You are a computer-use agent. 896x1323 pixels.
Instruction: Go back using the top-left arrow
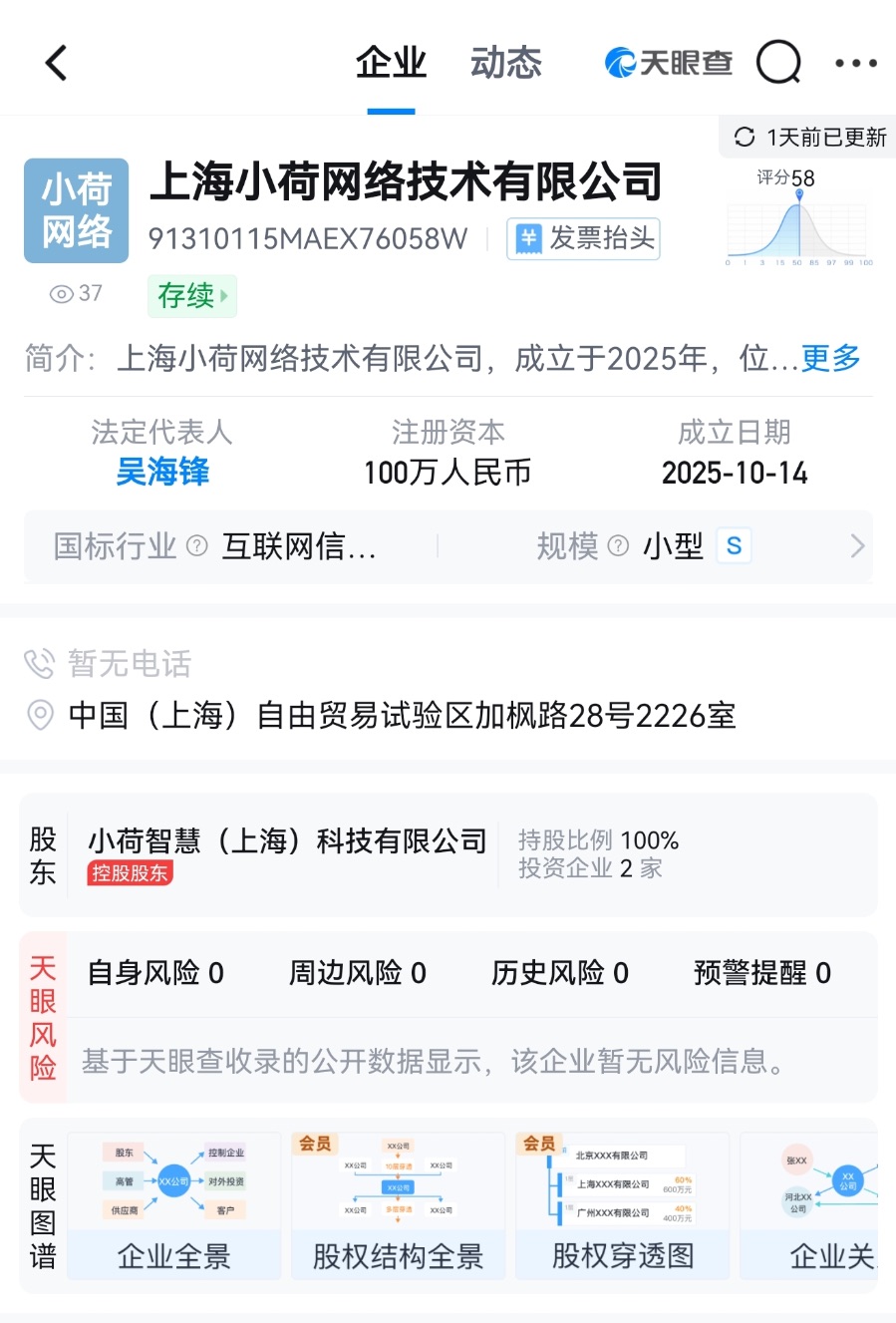tap(57, 63)
